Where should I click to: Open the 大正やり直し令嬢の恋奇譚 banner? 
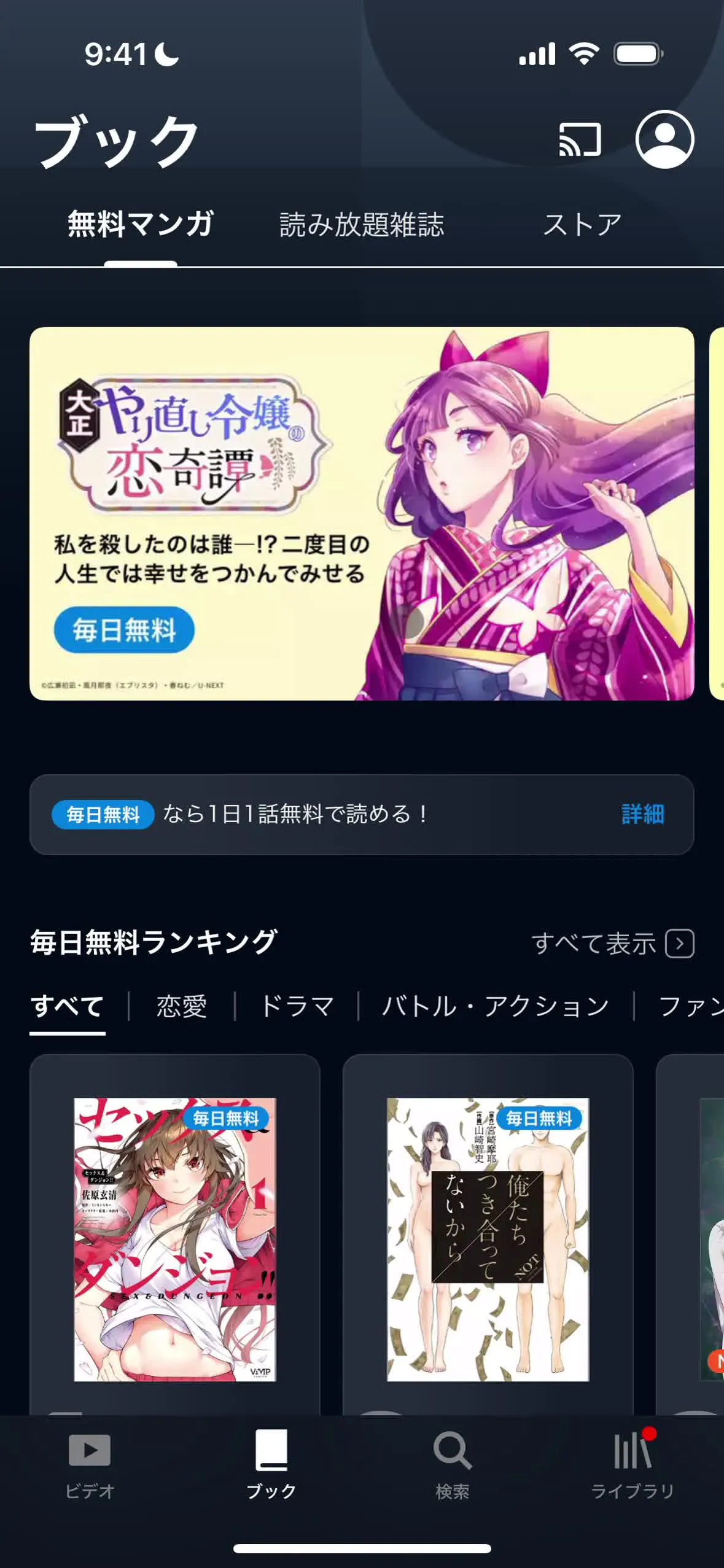pos(362,513)
